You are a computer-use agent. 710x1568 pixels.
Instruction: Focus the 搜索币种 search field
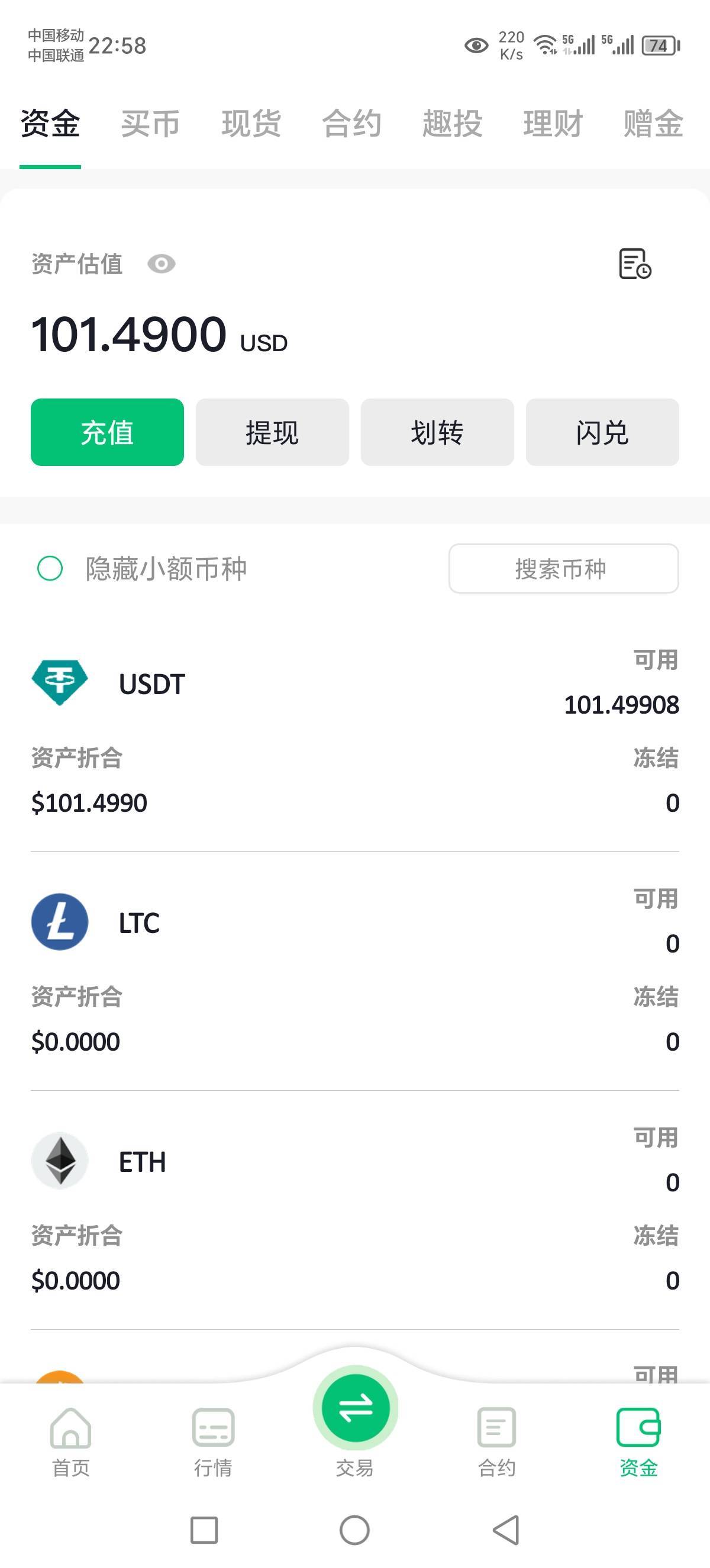pyautogui.click(x=563, y=569)
